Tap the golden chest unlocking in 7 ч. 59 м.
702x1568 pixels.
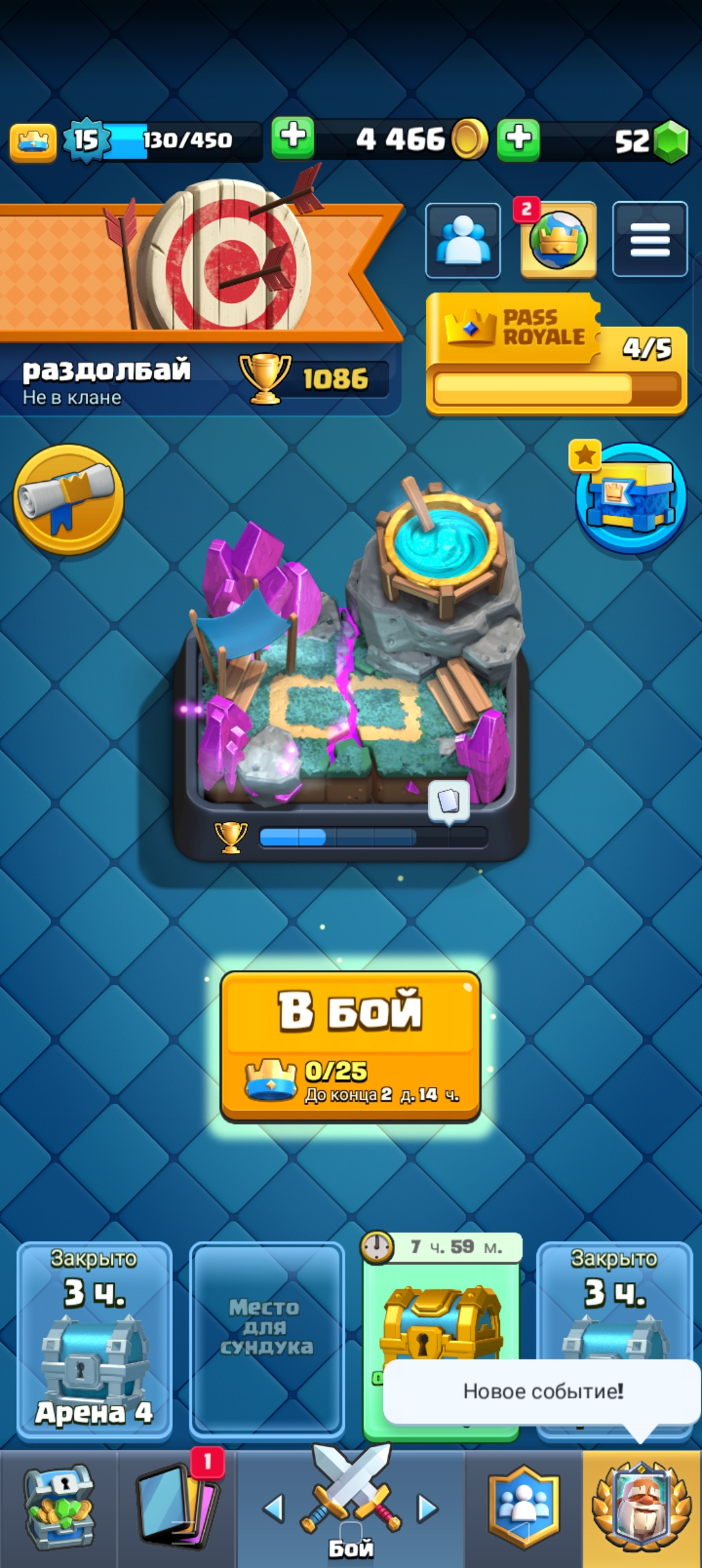(441, 1326)
